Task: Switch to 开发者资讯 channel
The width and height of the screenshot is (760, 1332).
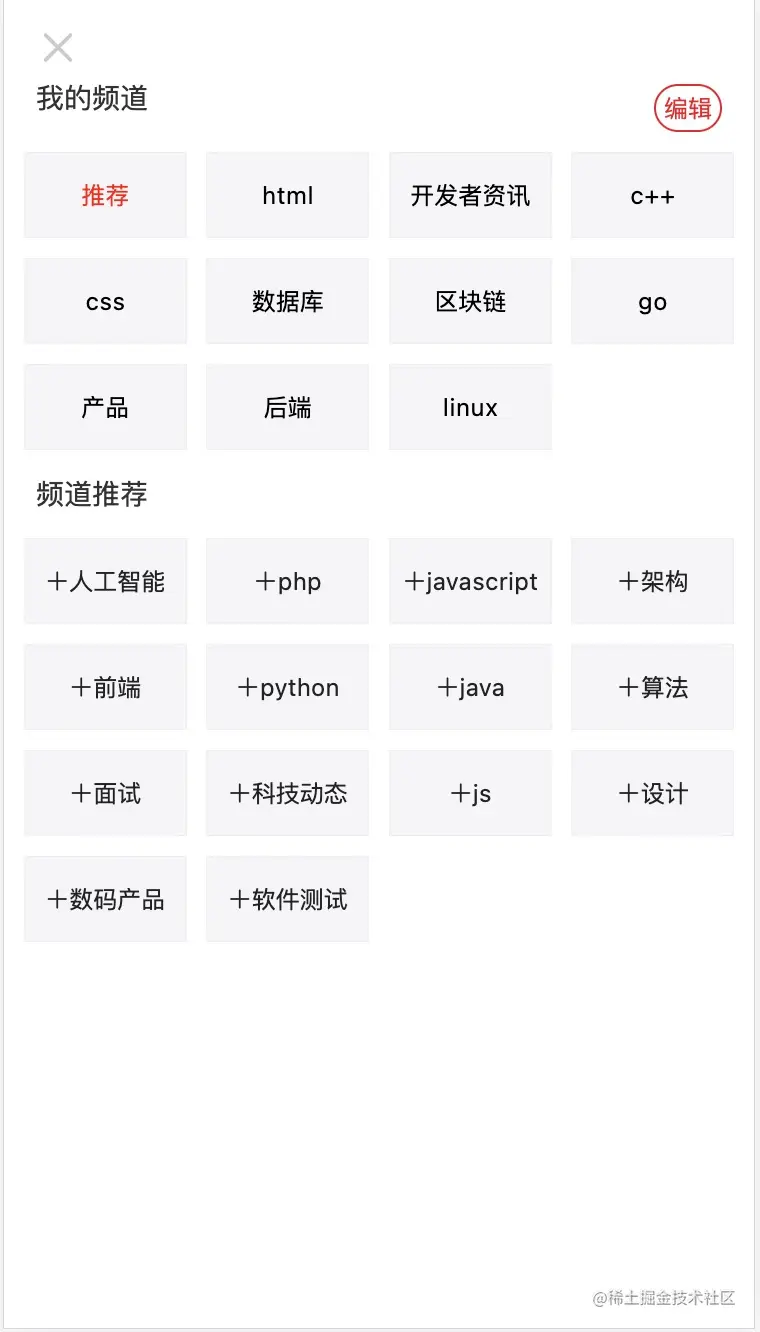Action: (470, 195)
